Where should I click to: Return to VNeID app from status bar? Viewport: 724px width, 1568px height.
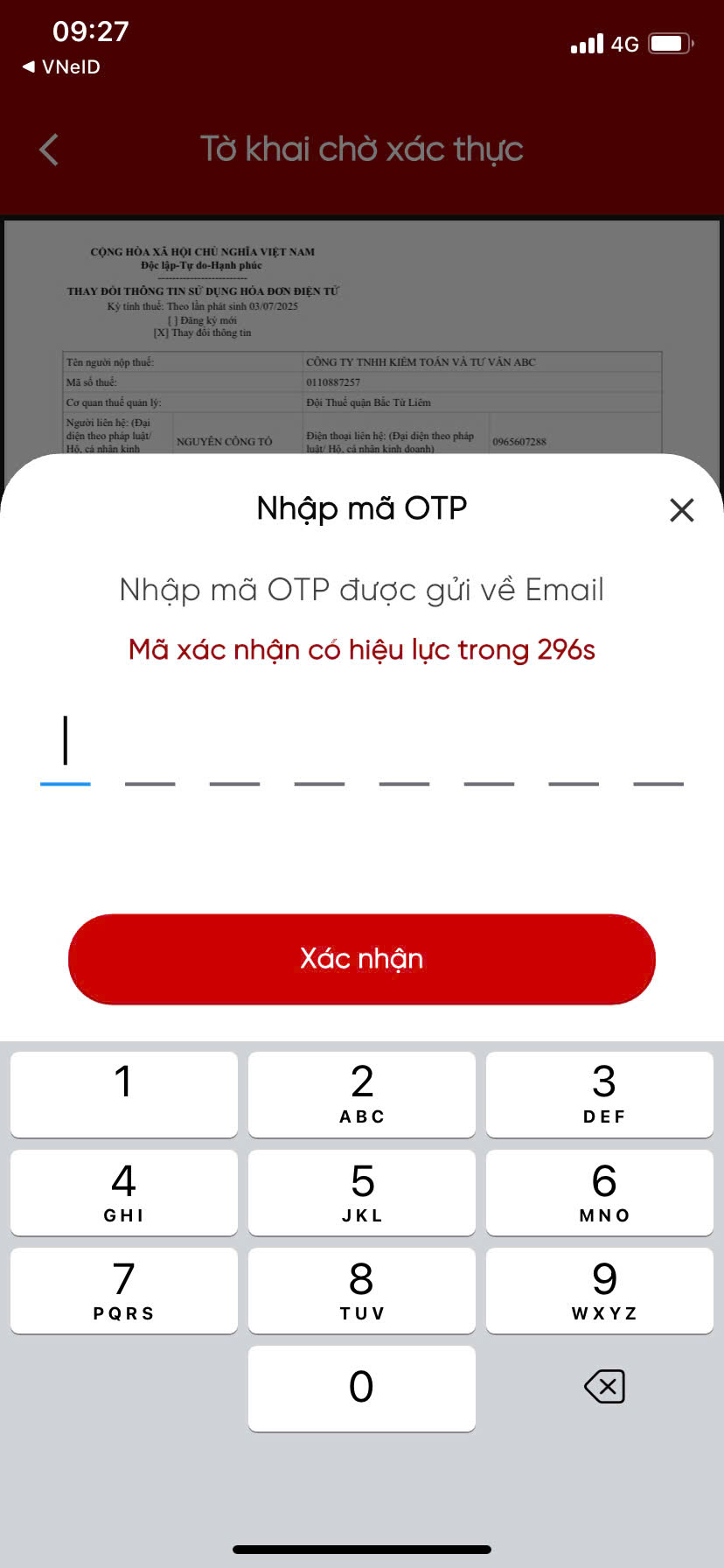(x=61, y=67)
